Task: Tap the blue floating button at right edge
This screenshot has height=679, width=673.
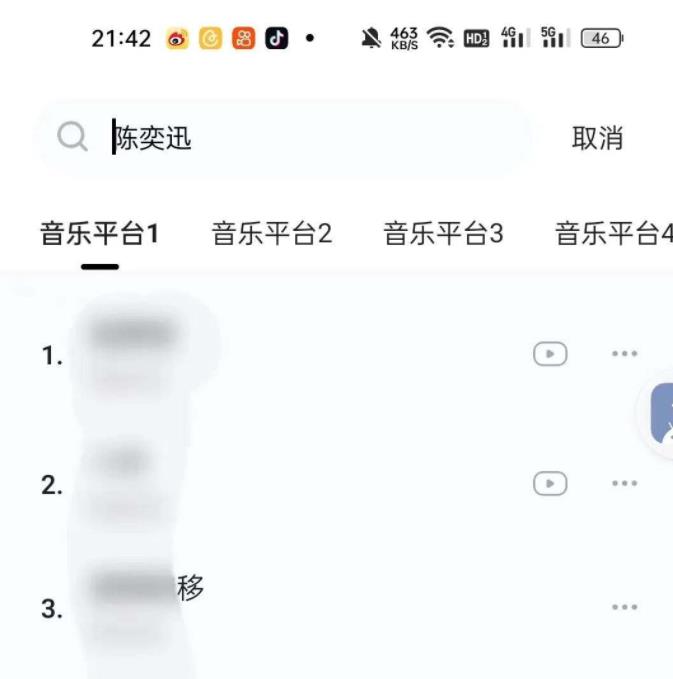Action: click(662, 415)
